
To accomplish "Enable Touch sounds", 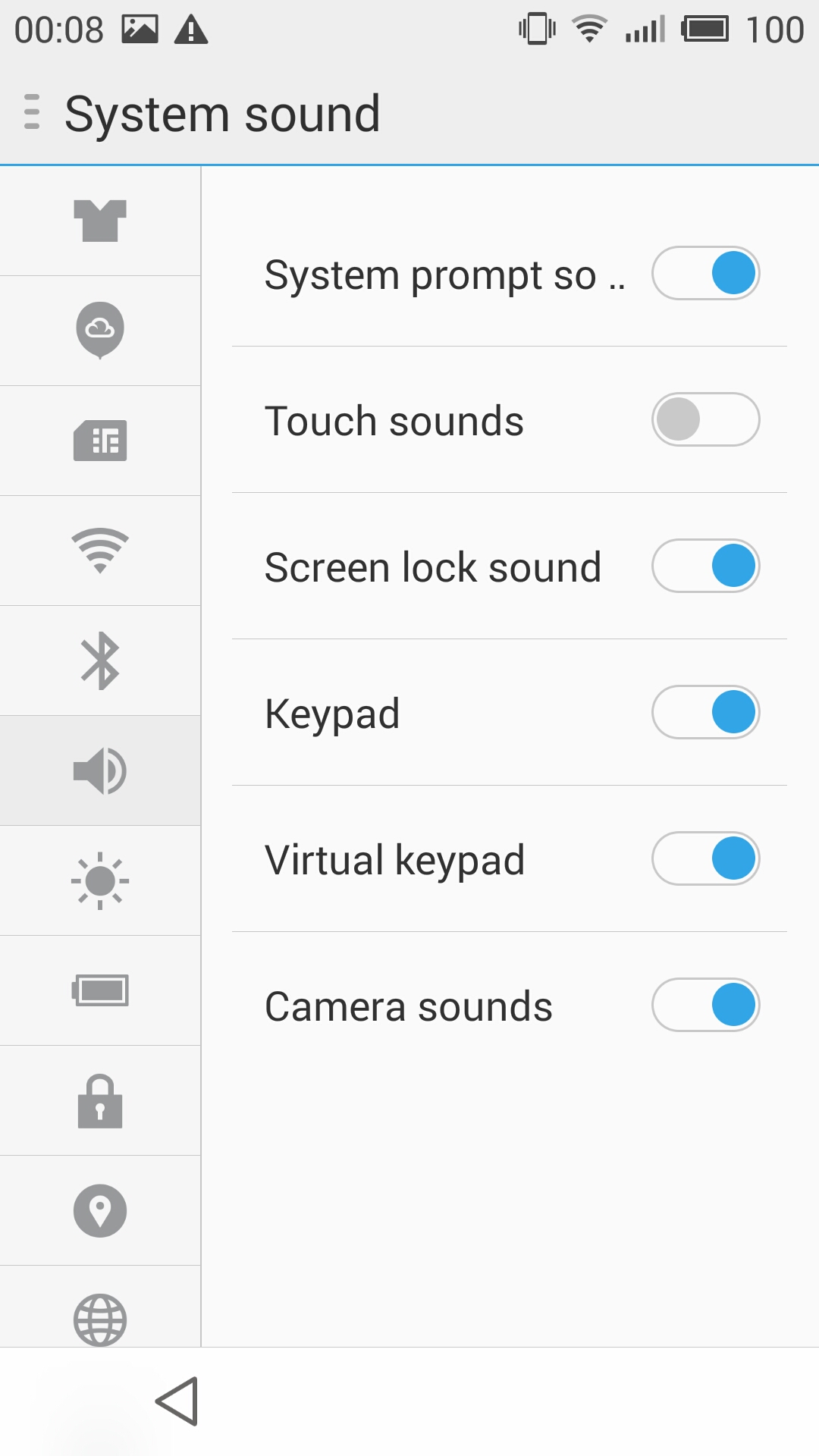I will 706,419.
